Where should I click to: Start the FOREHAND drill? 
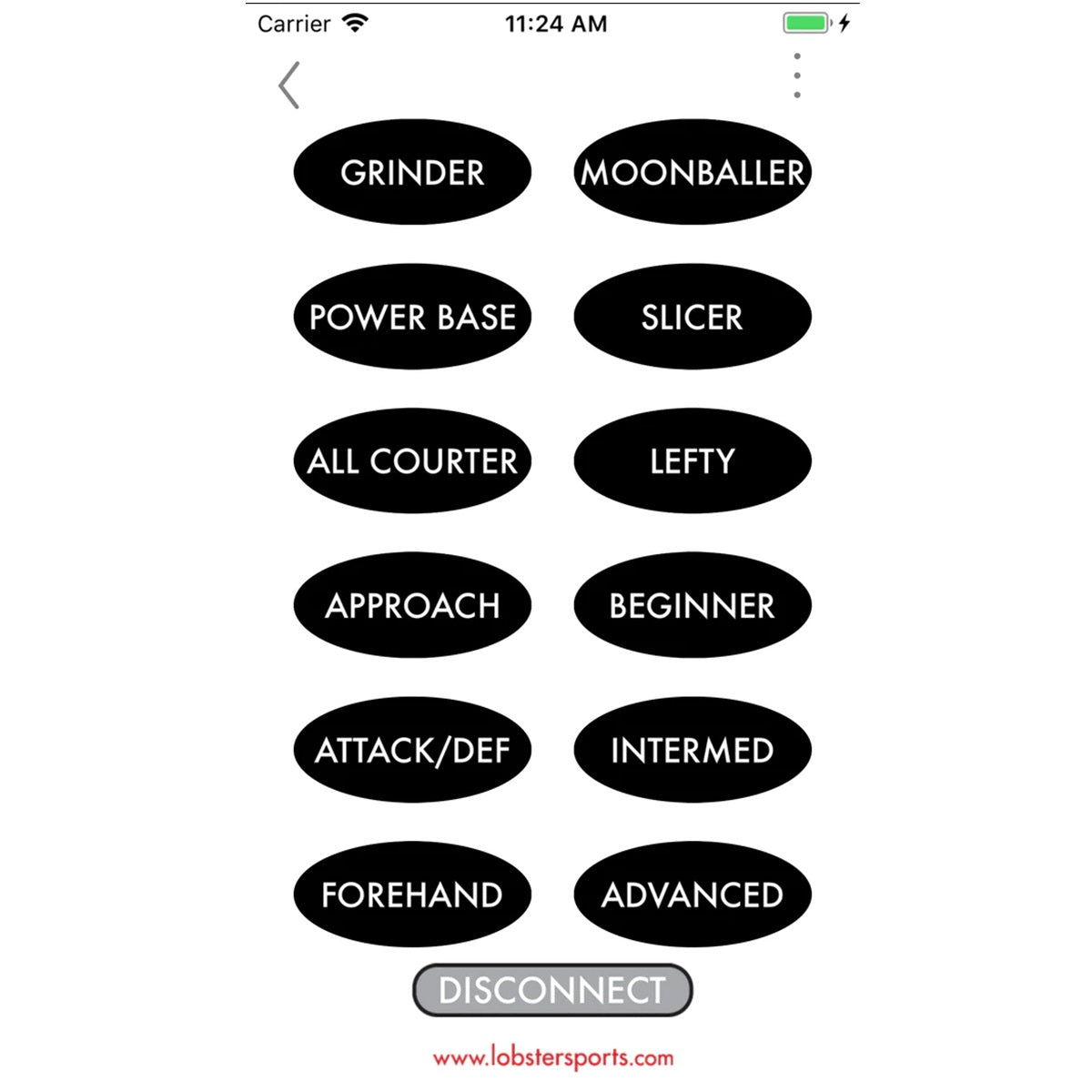412,895
